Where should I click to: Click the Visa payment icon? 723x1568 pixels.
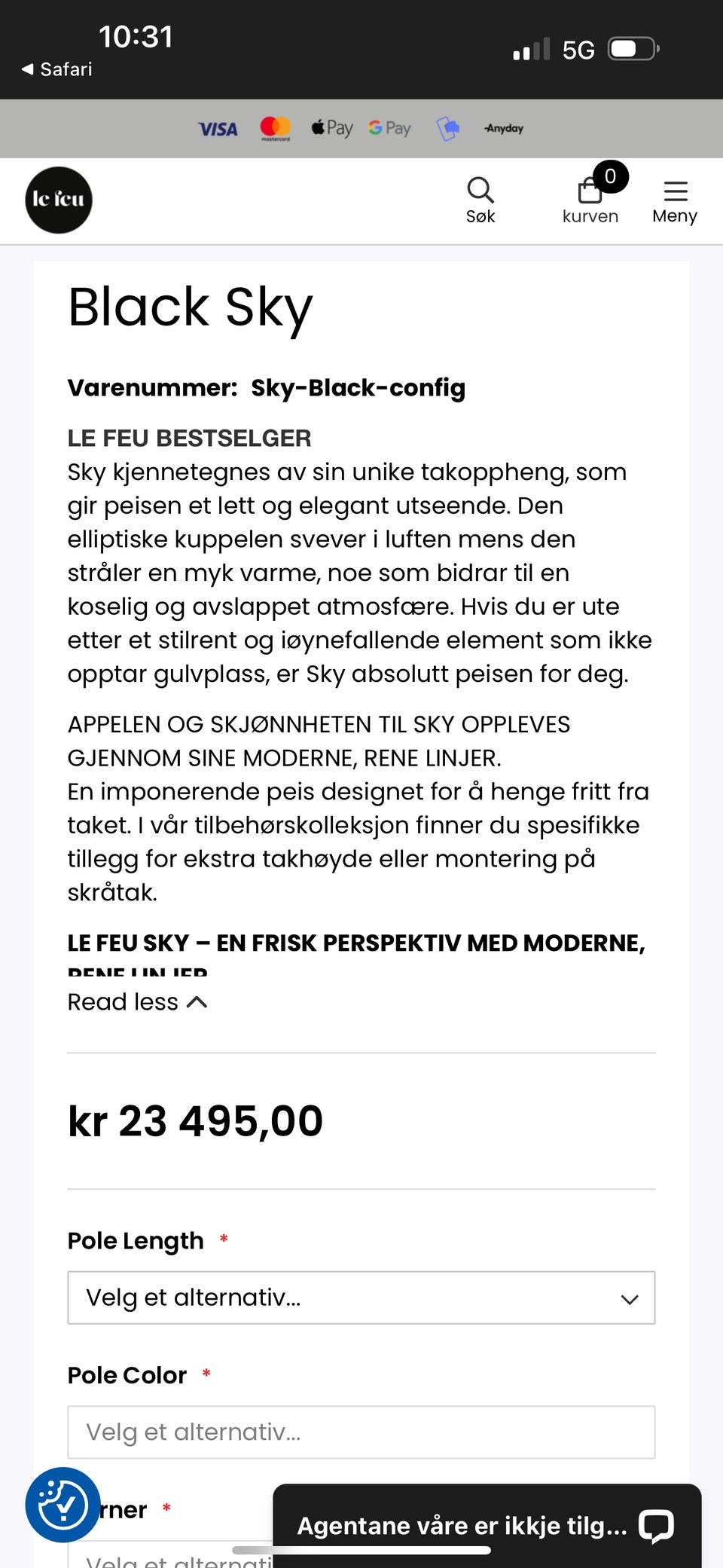[217, 128]
